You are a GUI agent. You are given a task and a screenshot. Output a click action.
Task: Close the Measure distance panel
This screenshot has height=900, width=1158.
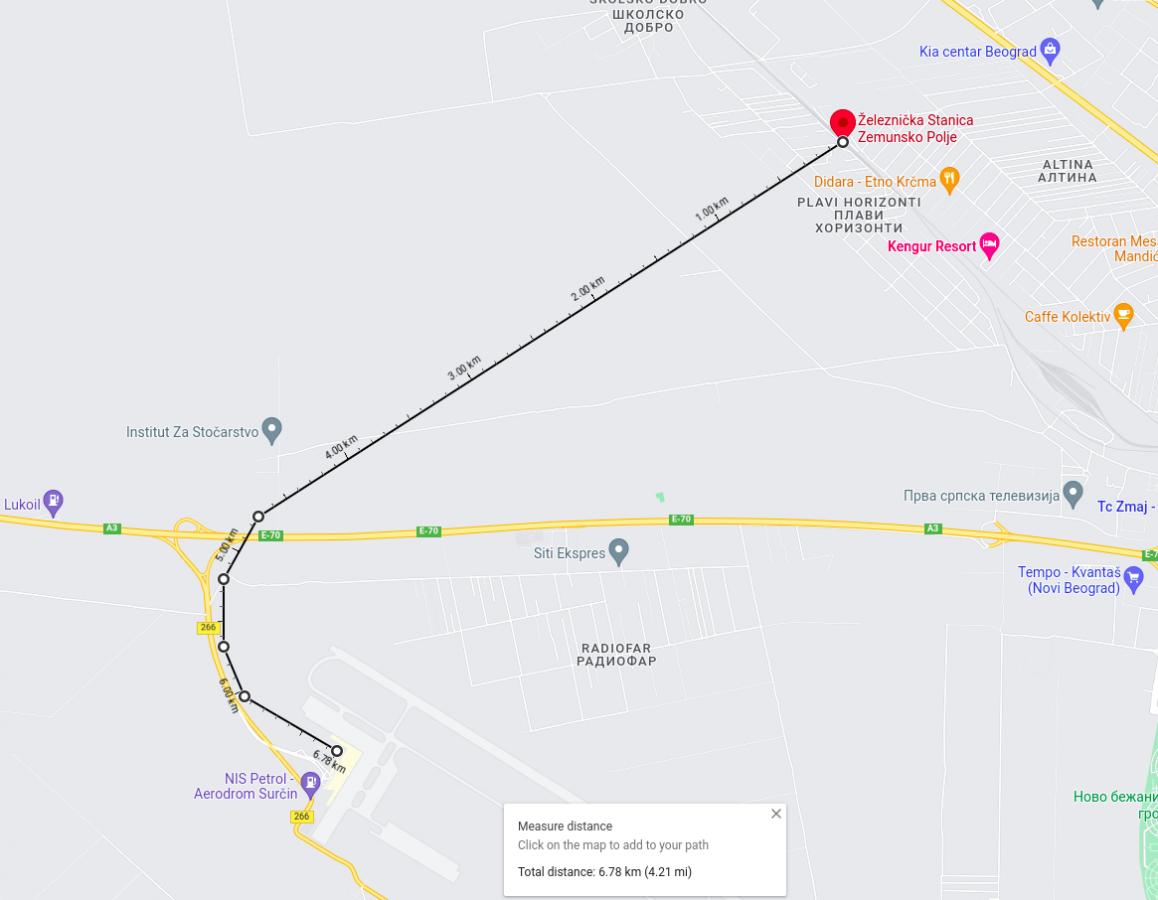pyautogui.click(x=776, y=814)
